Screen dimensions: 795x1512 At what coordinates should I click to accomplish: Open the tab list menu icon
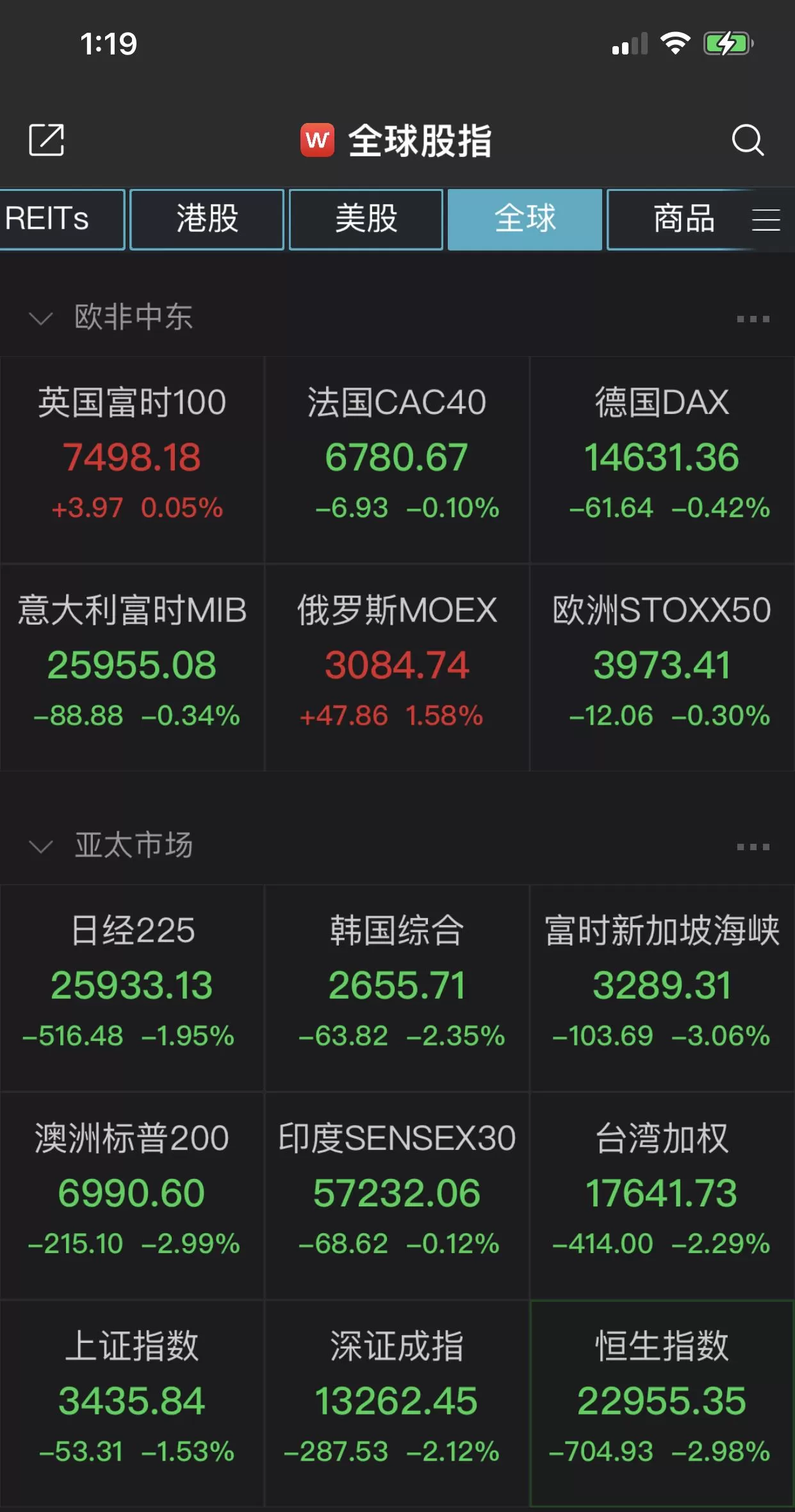pos(766,220)
